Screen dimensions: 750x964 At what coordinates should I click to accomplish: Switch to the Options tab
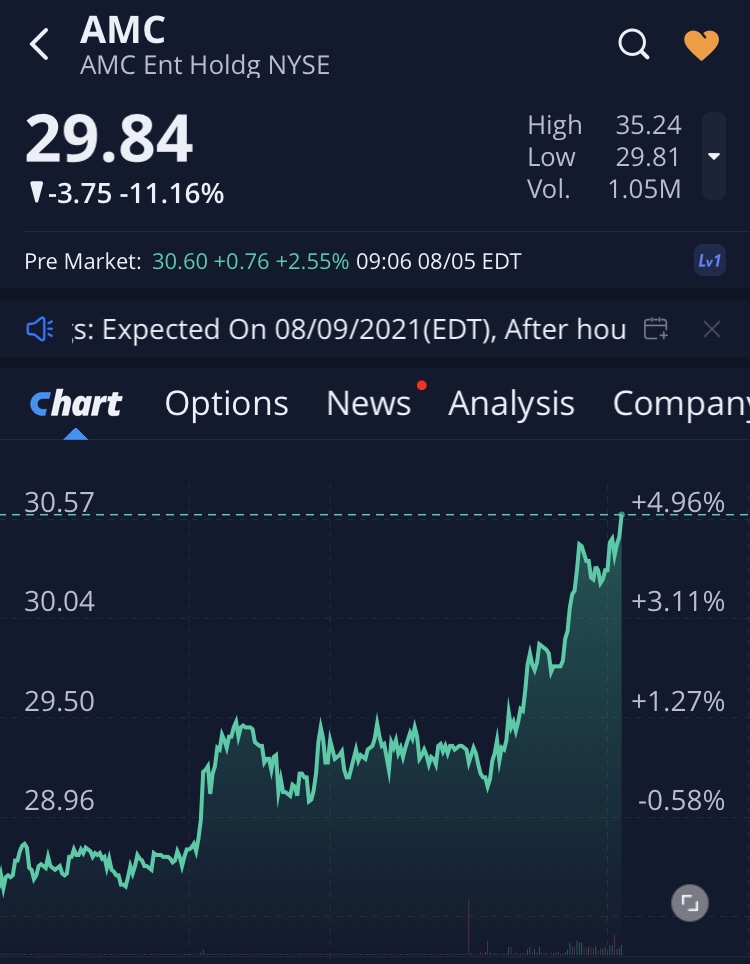tap(226, 403)
